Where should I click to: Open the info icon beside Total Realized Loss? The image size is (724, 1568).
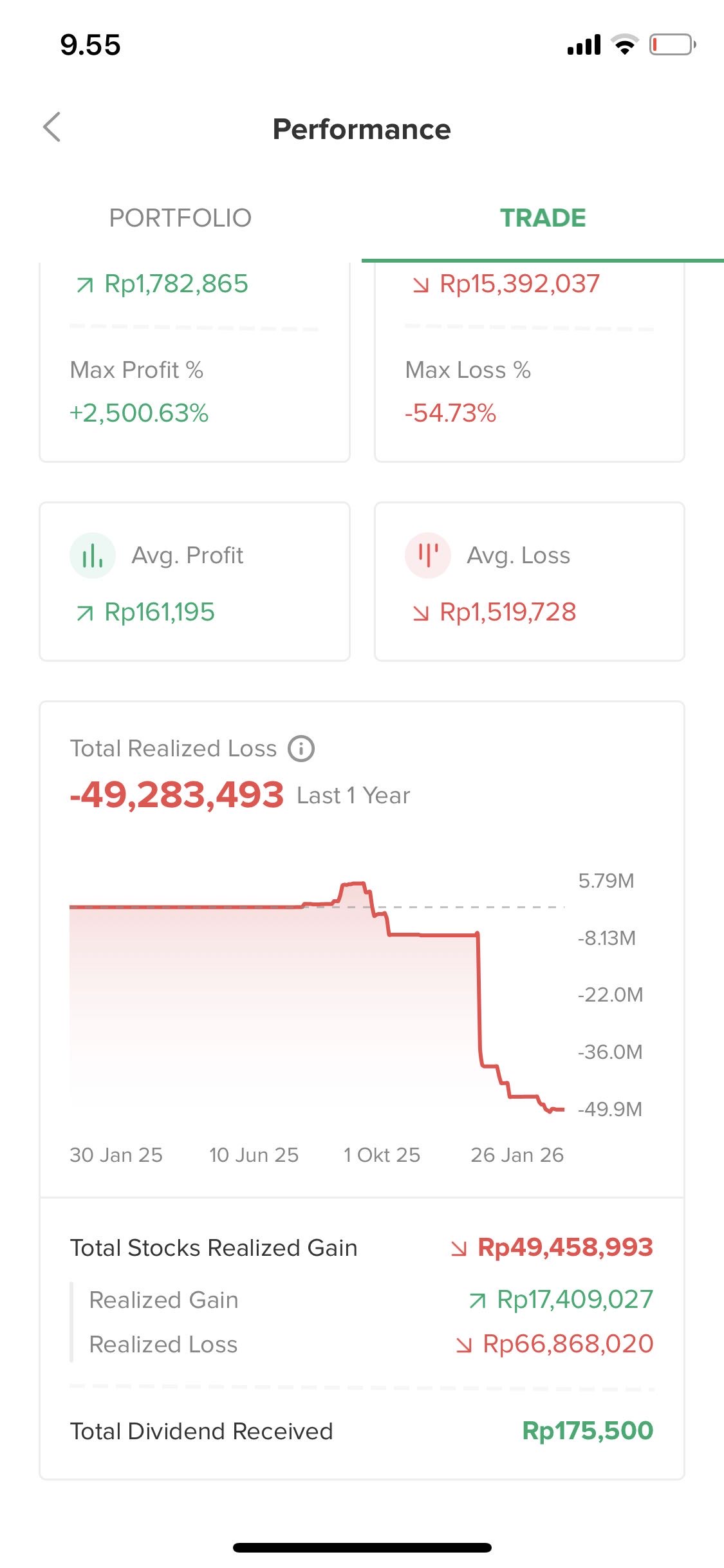[x=301, y=749]
